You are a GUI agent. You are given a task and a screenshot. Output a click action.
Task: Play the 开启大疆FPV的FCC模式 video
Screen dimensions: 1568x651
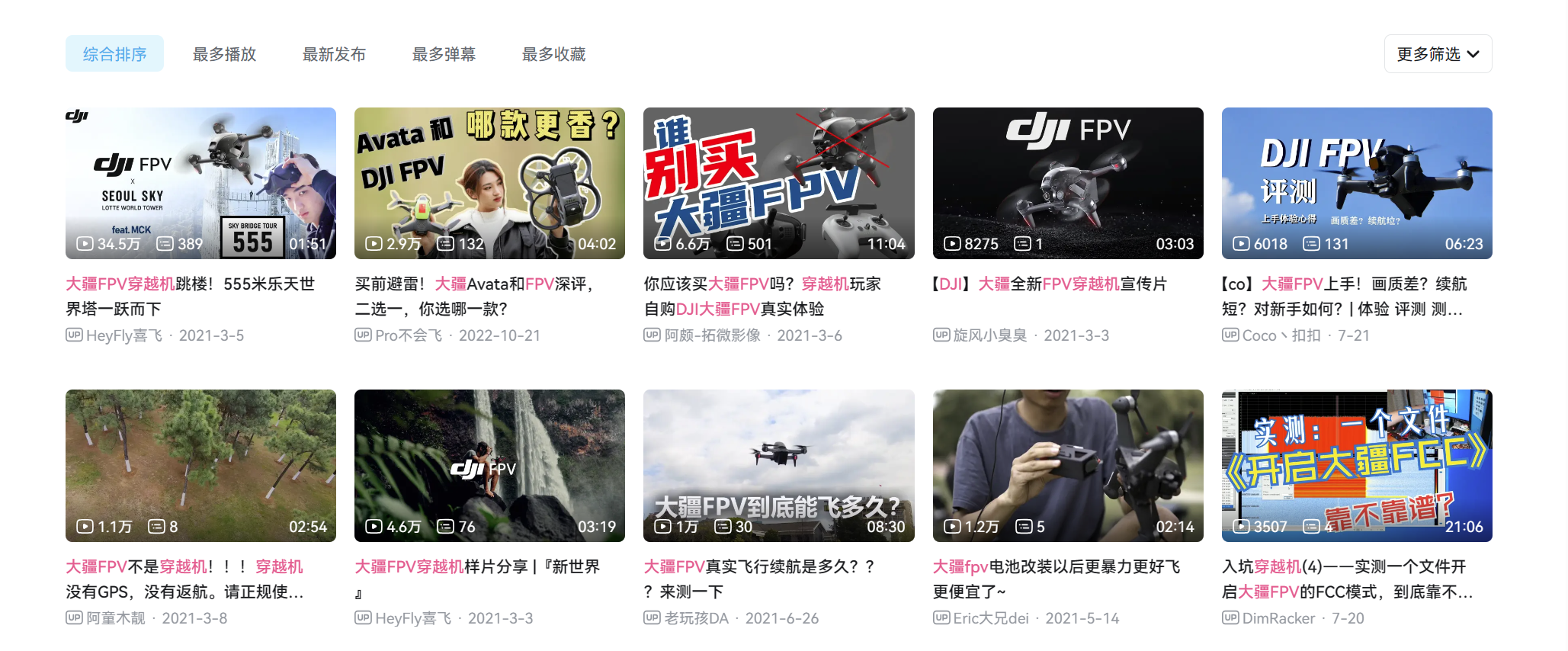coord(1356,466)
